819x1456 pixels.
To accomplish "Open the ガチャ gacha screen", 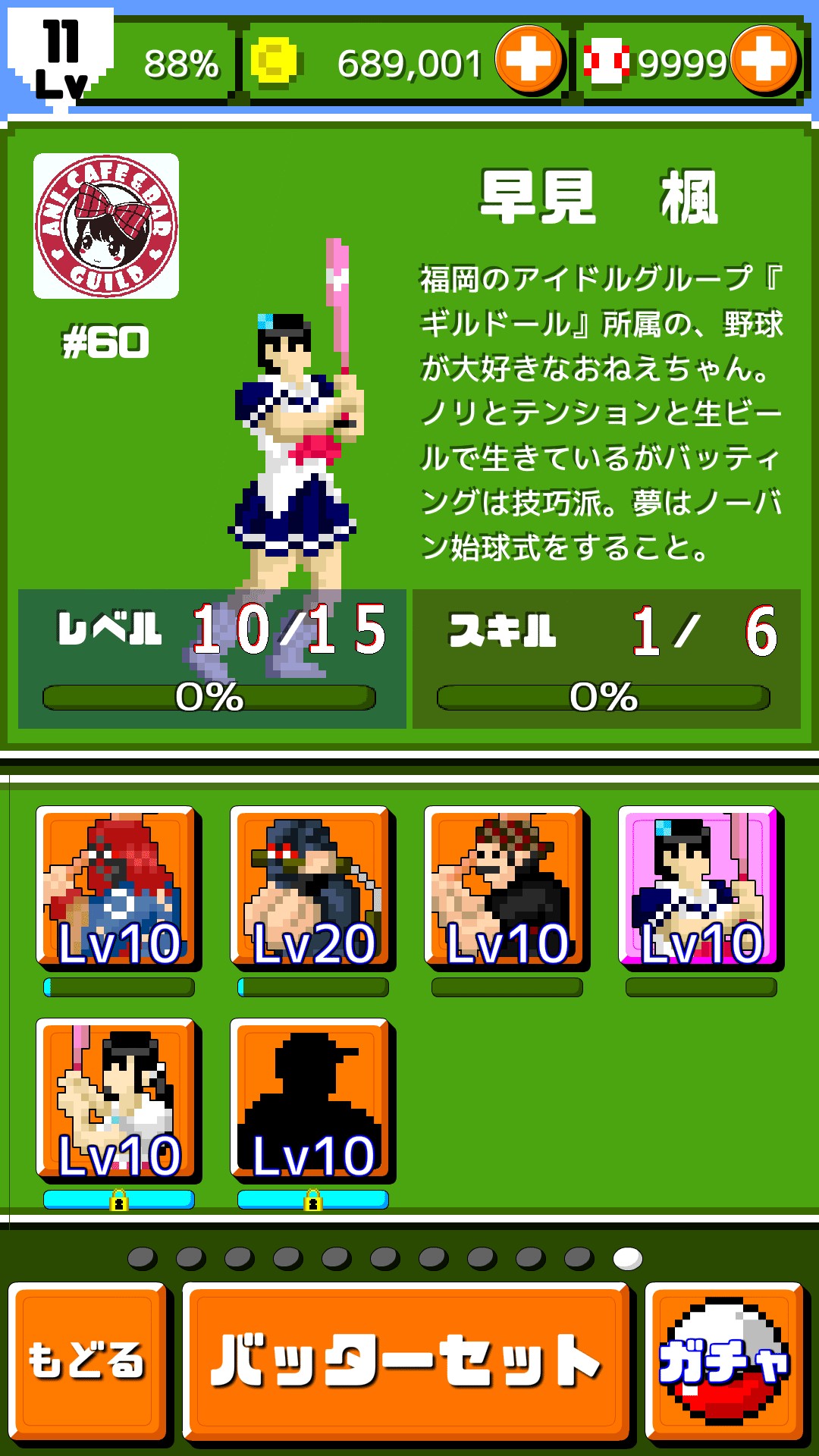I will click(x=724, y=1361).
